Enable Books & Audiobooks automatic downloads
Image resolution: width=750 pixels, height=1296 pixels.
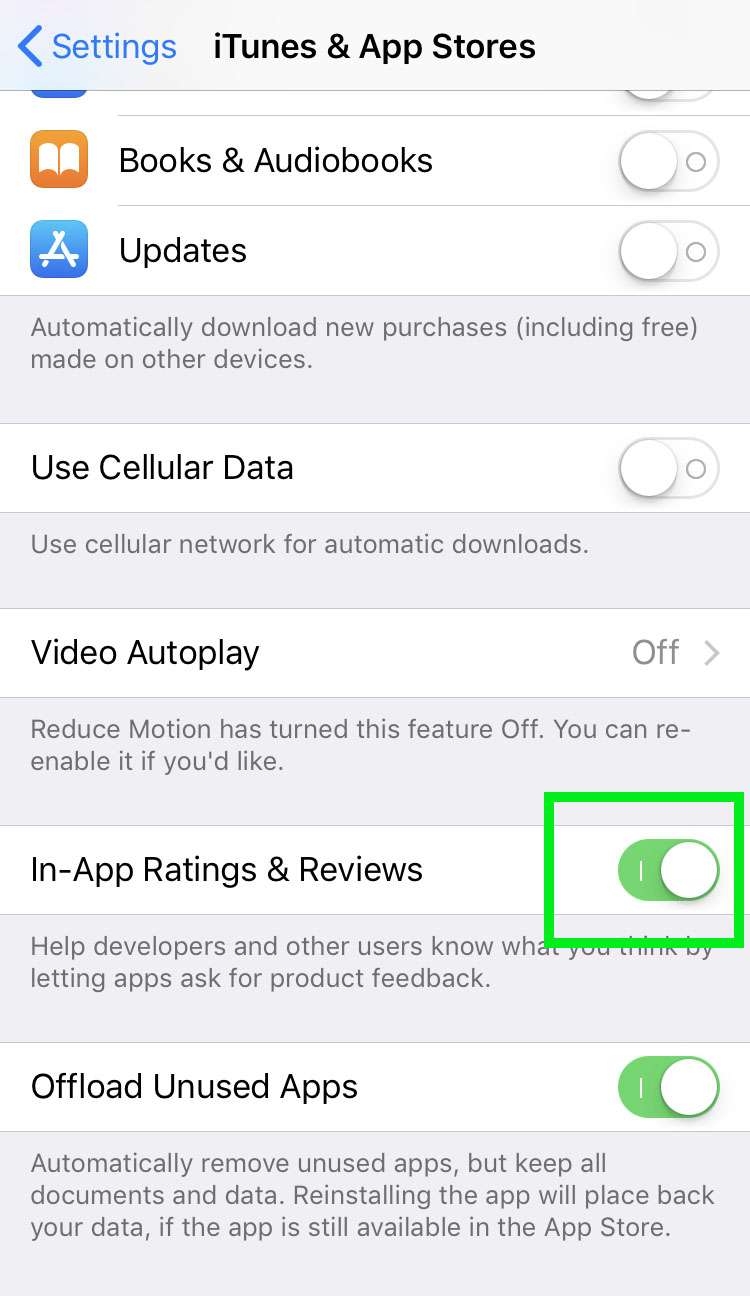(668, 161)
